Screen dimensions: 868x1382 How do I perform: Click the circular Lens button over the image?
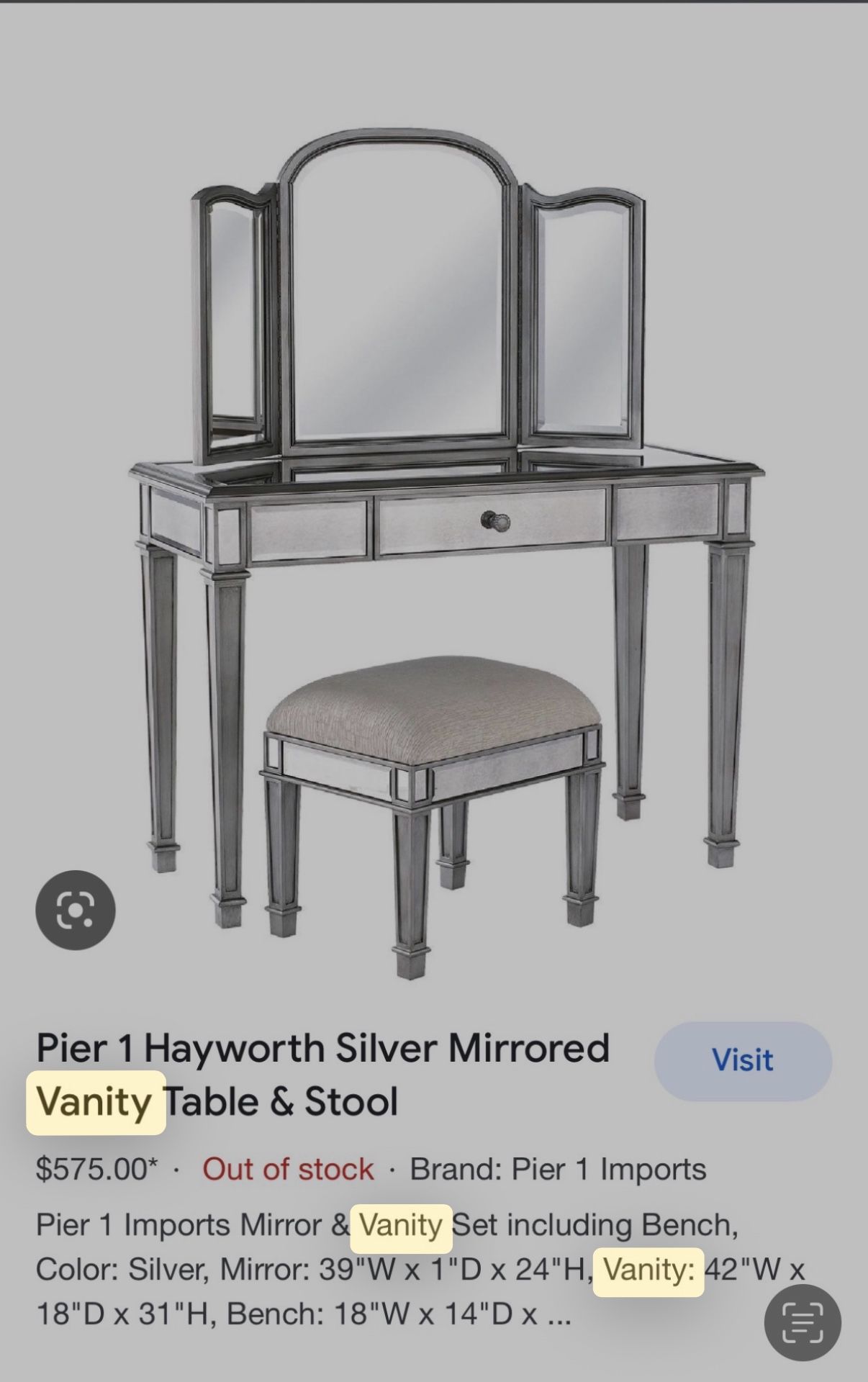[x=77, y=908]
